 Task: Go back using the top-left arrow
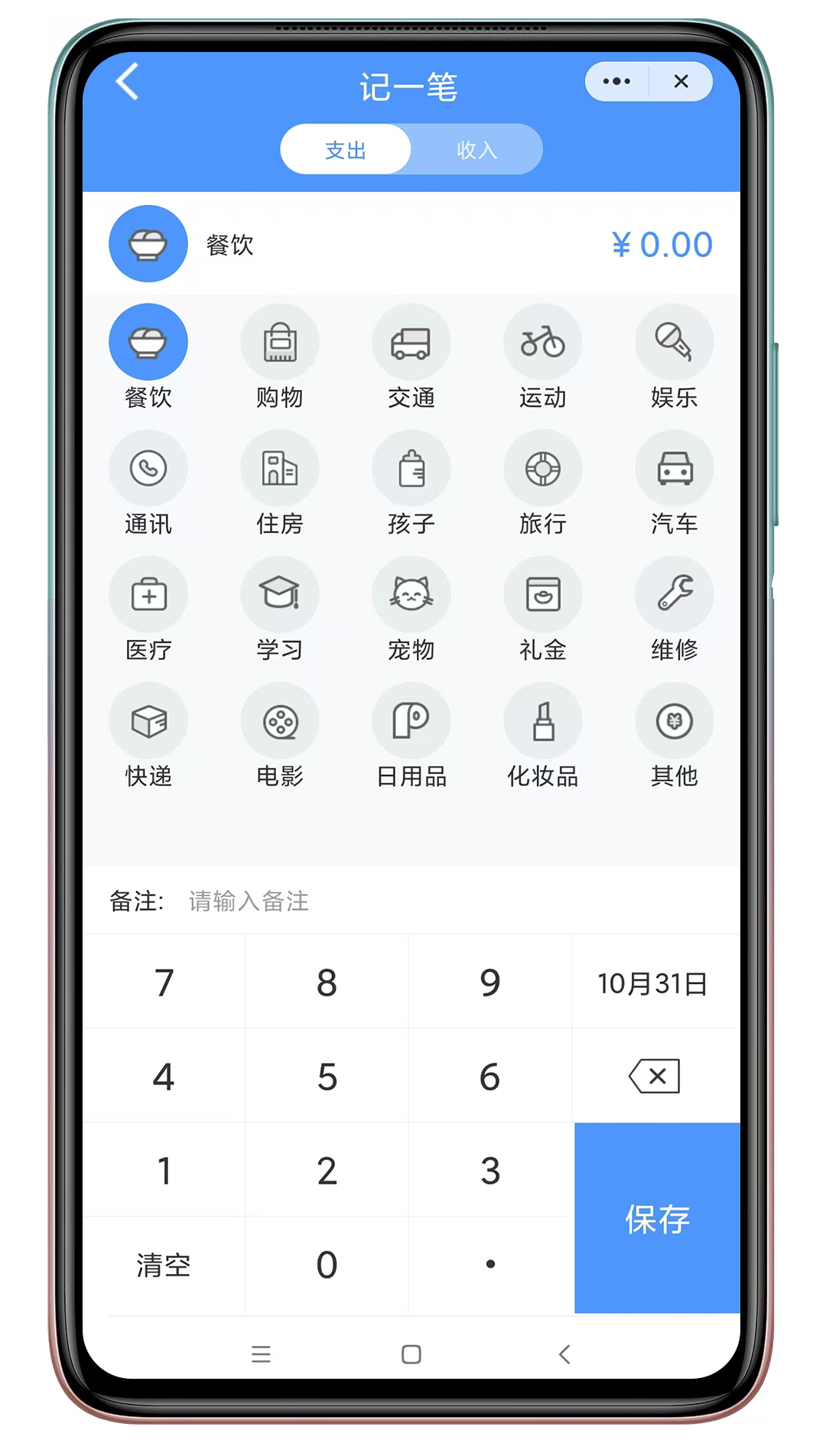tap(128, 82)
